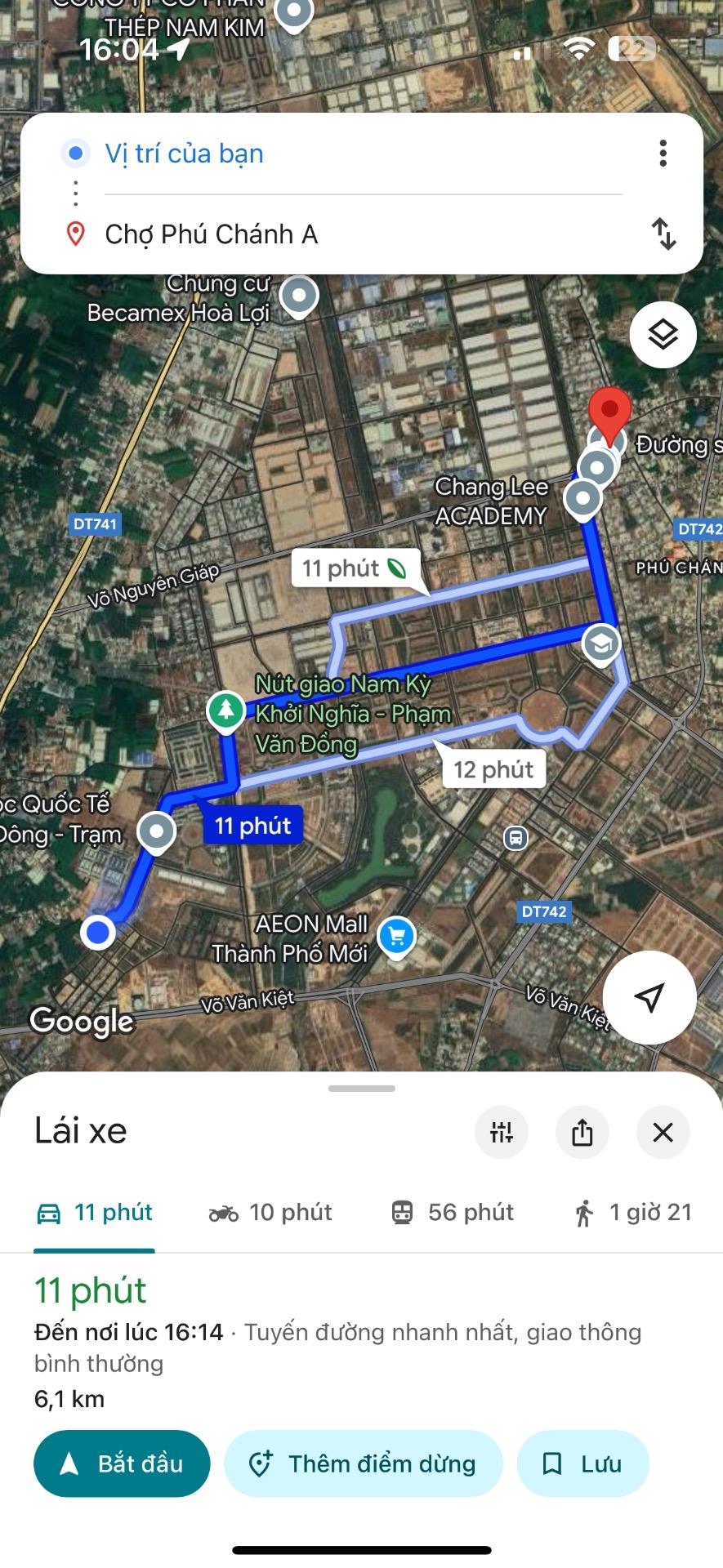Switch to walking tab showing 1 giờ 21
Screen dimensions: 723x1568
(x=633, y=1213)
